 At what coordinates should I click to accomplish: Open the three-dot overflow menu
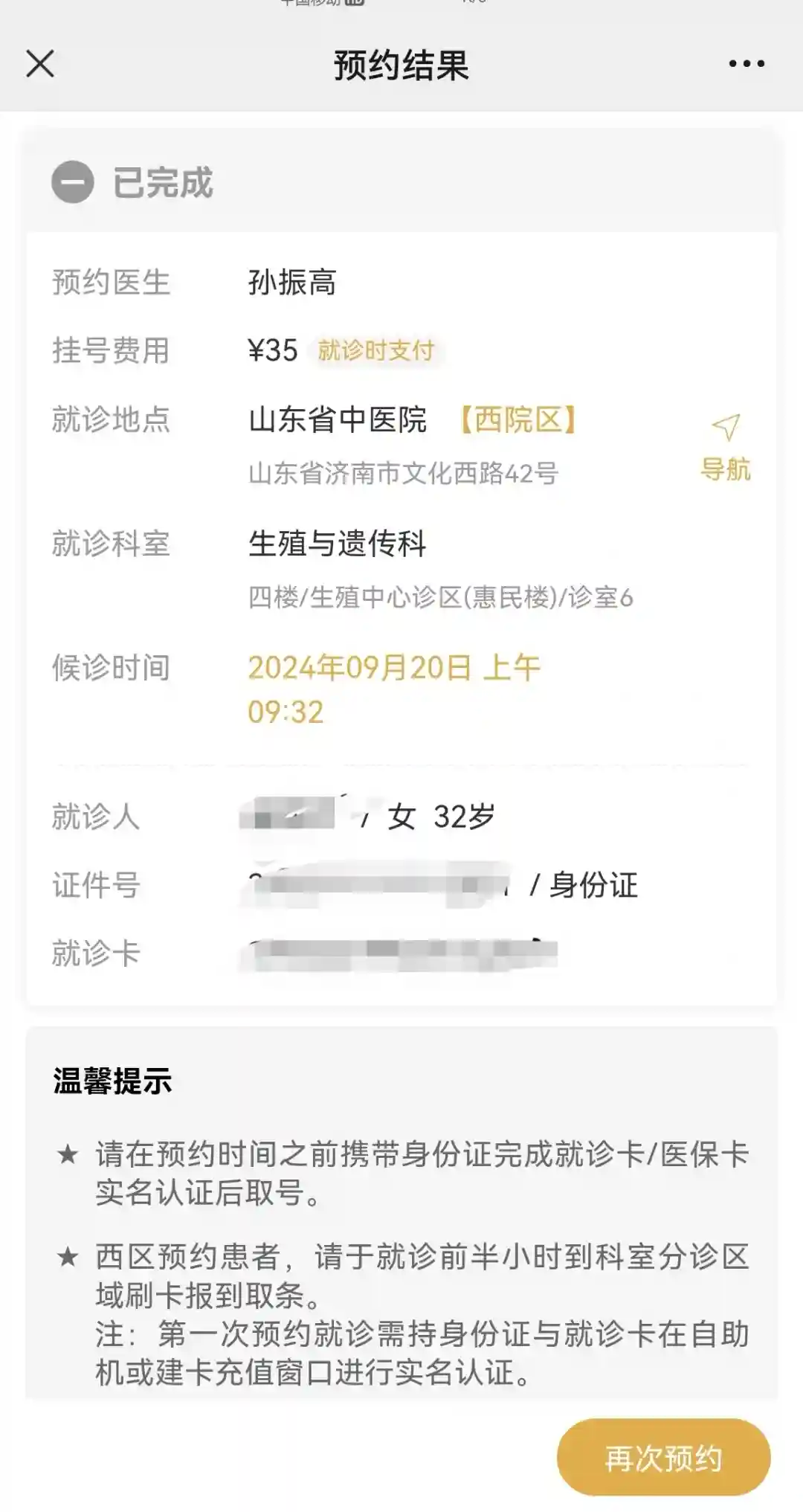click(x=746, y=64)
